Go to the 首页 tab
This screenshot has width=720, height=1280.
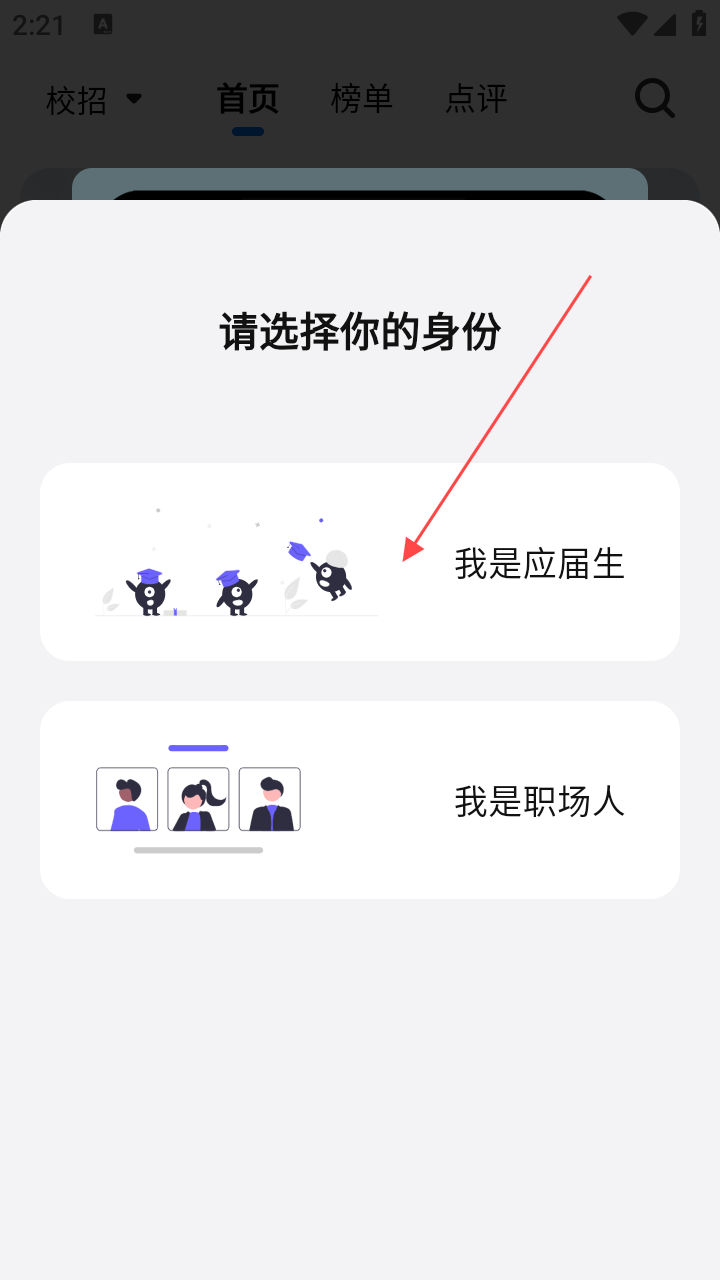pyautogui.click(x=248, y=98)
